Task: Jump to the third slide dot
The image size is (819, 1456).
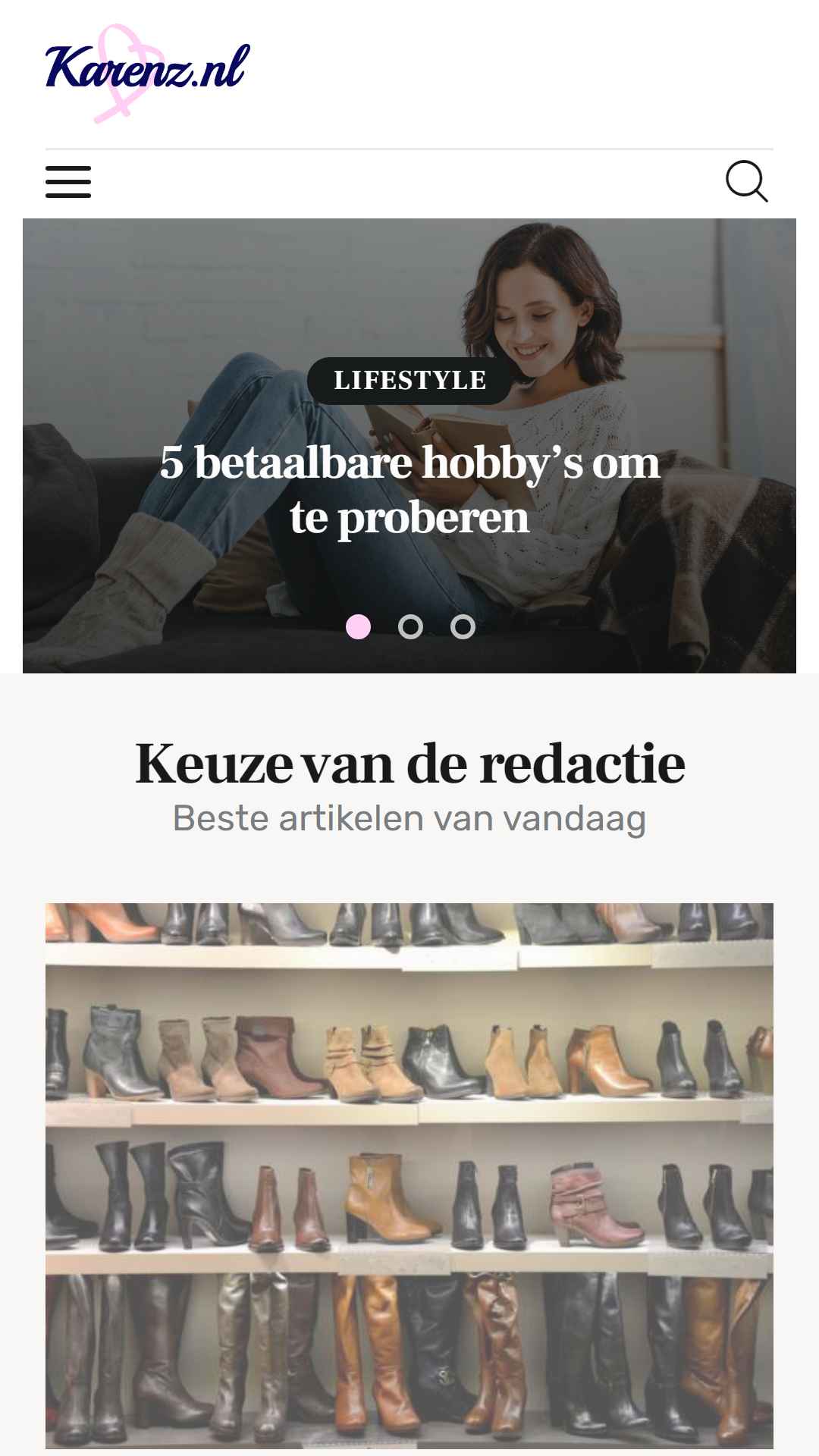Action: pyautogui.click(x=463, y=627)
